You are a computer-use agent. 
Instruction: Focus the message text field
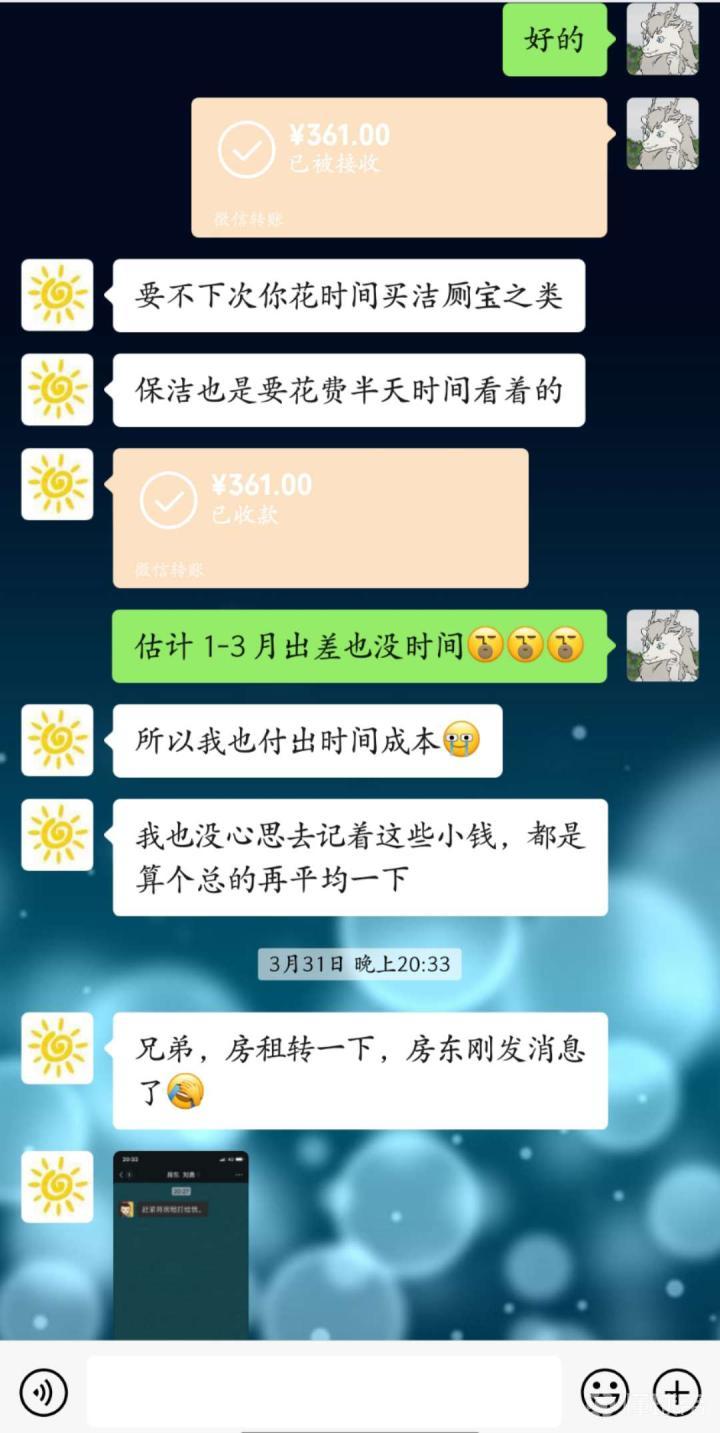pyautogui.click(x=323, y=1391)
